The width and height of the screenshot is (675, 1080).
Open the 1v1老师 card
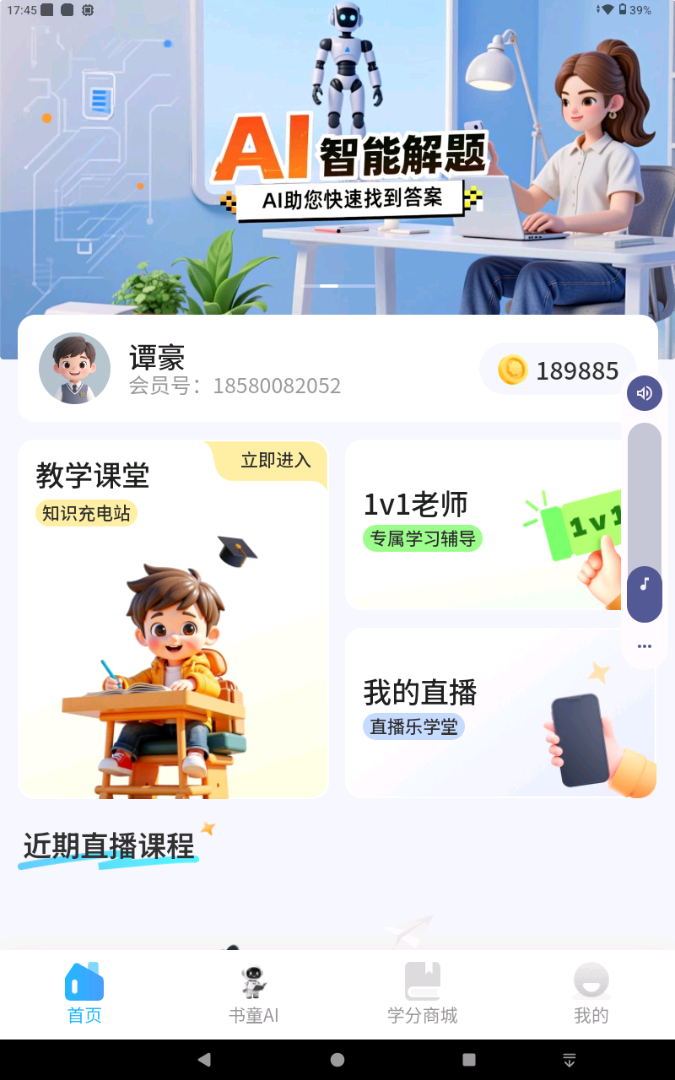click(480, 525)
